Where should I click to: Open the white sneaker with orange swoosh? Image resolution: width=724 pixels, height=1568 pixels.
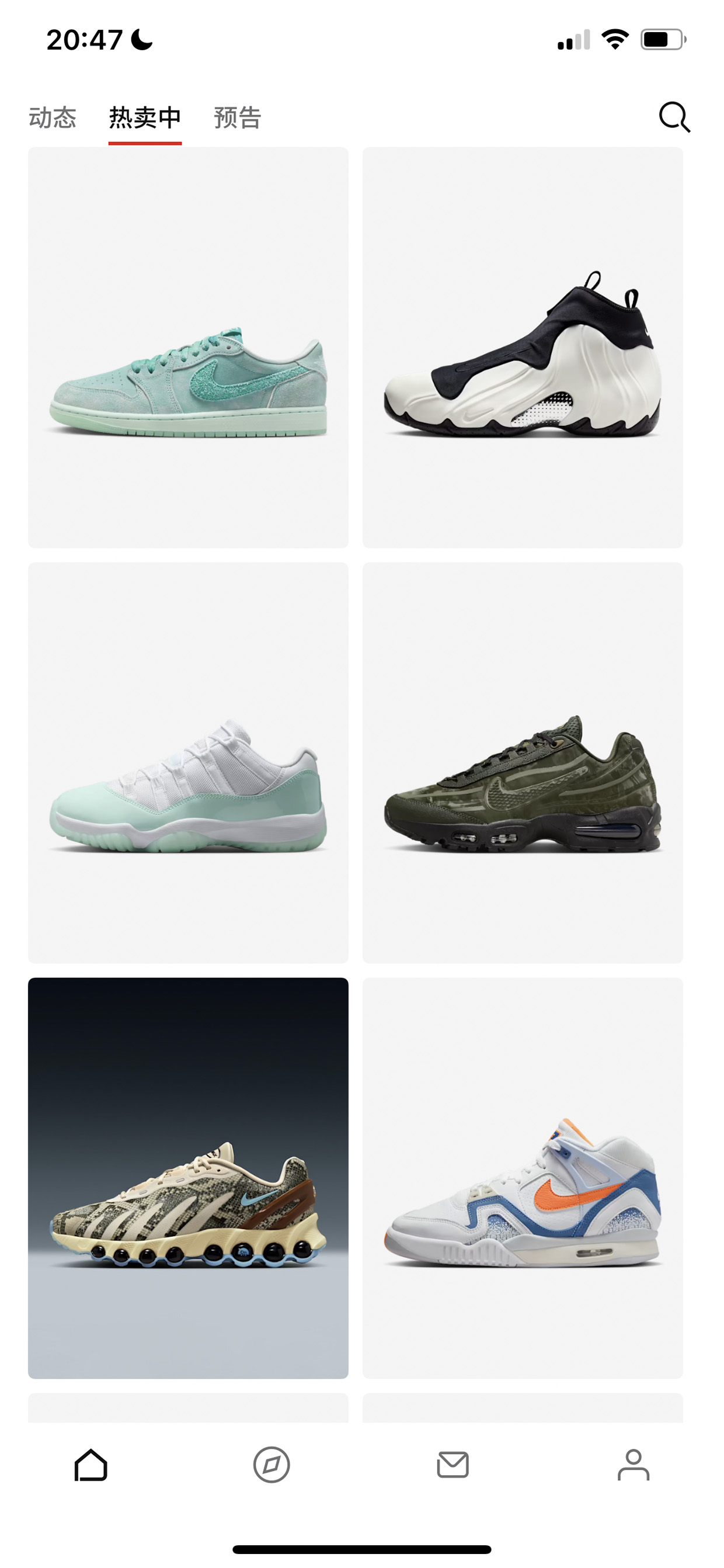pyautogui.click(x=523, y=1178)
